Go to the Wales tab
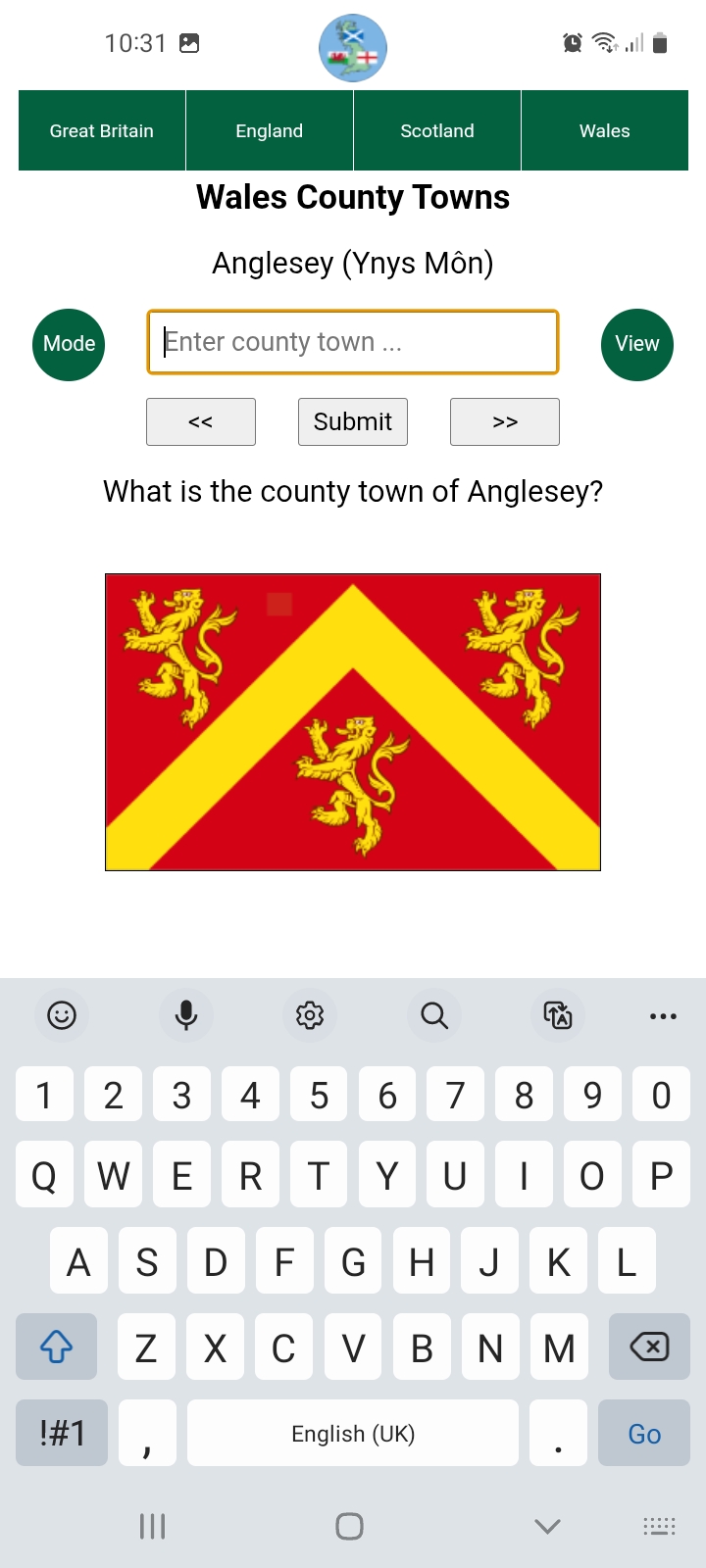Viewport: 706px width, 1568px height. pyautogui.click(x=604, y=130)
